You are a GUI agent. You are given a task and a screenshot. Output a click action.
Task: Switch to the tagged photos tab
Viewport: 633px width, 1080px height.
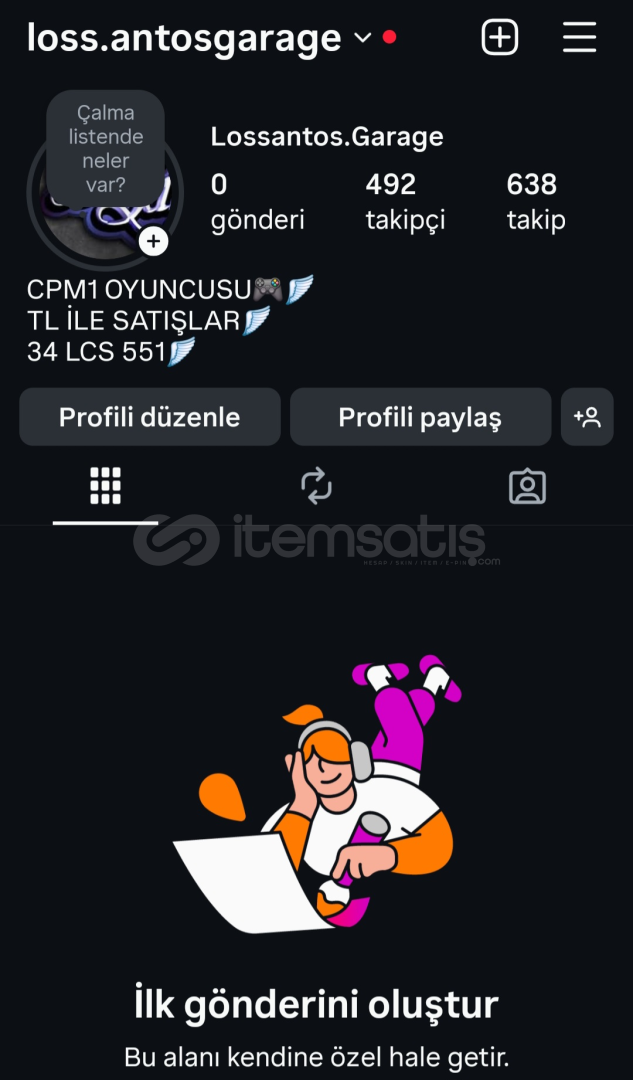[x=527, y=486]
